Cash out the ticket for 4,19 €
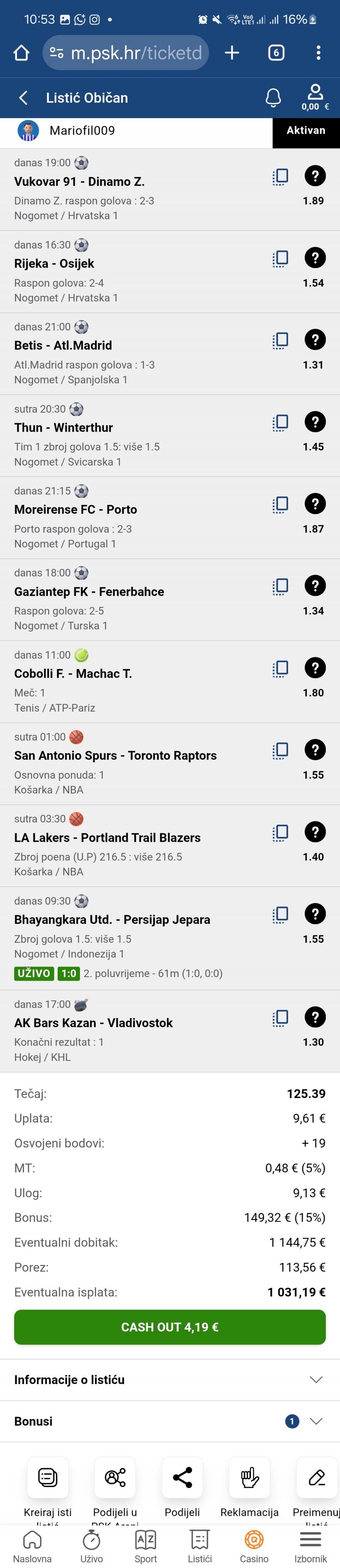Screen dimensions: 340x1568 tap(170, 1327)
